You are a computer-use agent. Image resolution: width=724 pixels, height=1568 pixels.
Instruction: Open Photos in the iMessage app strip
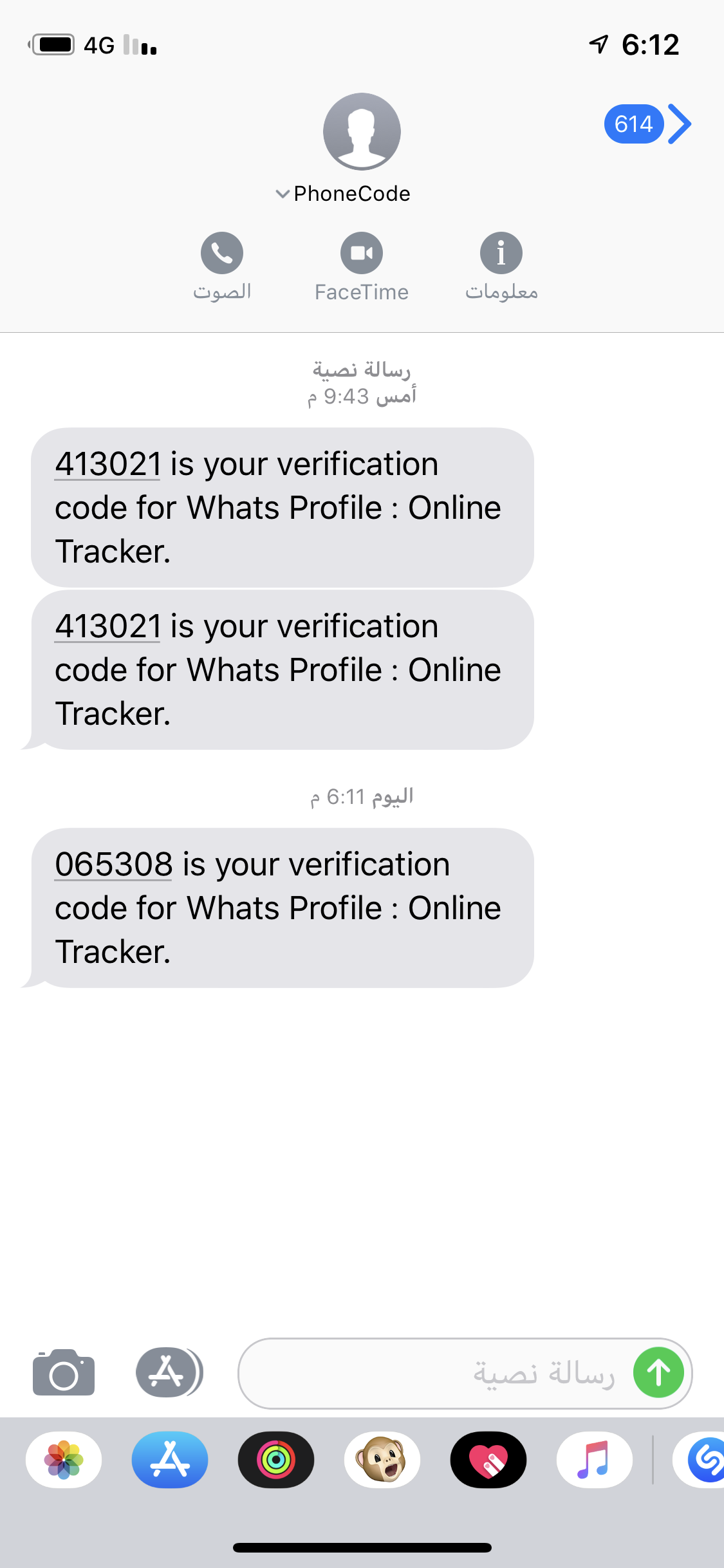point(64,1460)
